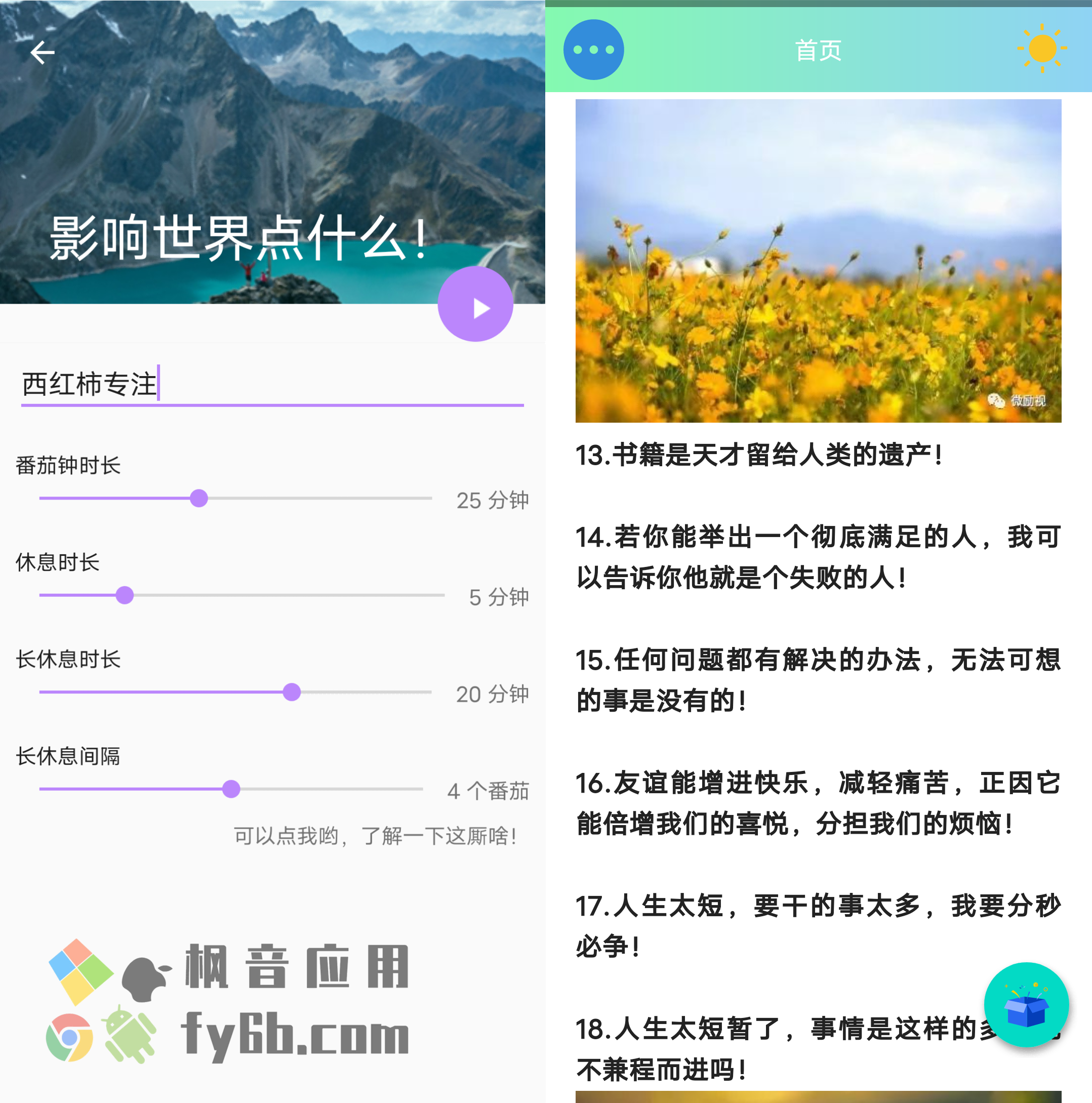1092x1103 pixels.
Task: Adjust the 长休息时长 slider
Action: [x=291, y=692]
